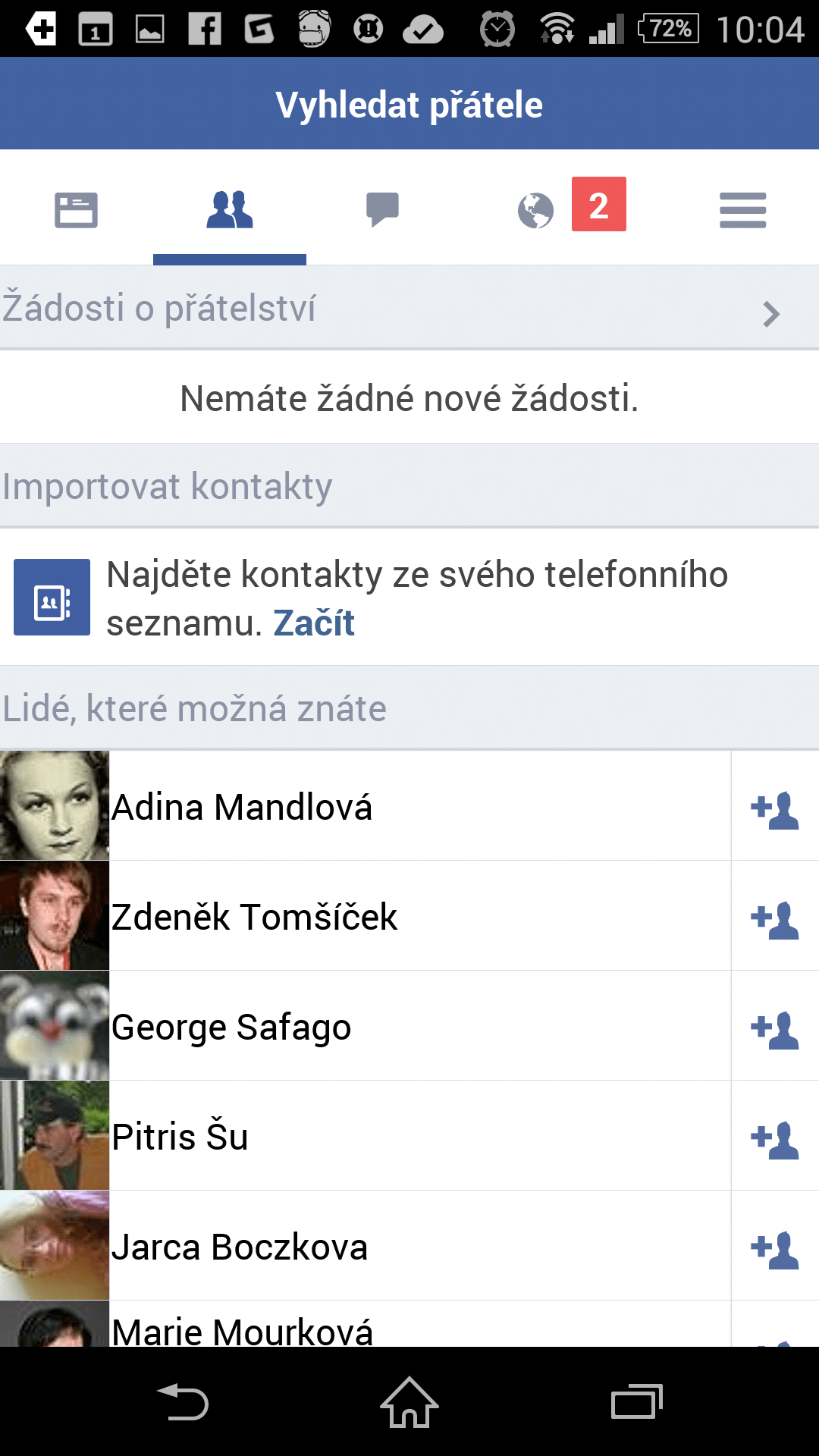Switch to the messages tab
The width and height of the screenshot is (819, 1456).
click(382, 210)
